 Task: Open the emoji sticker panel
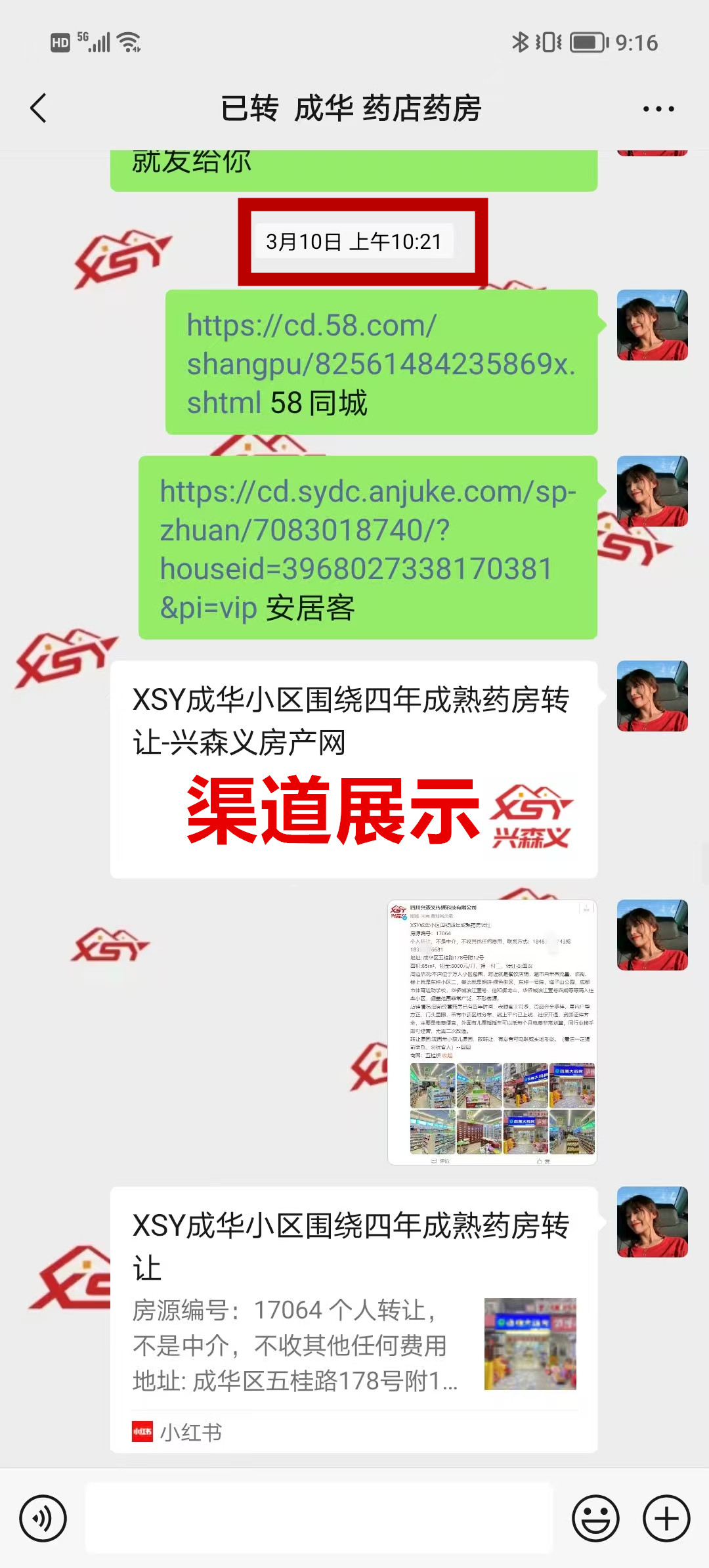coord(595,1518)
